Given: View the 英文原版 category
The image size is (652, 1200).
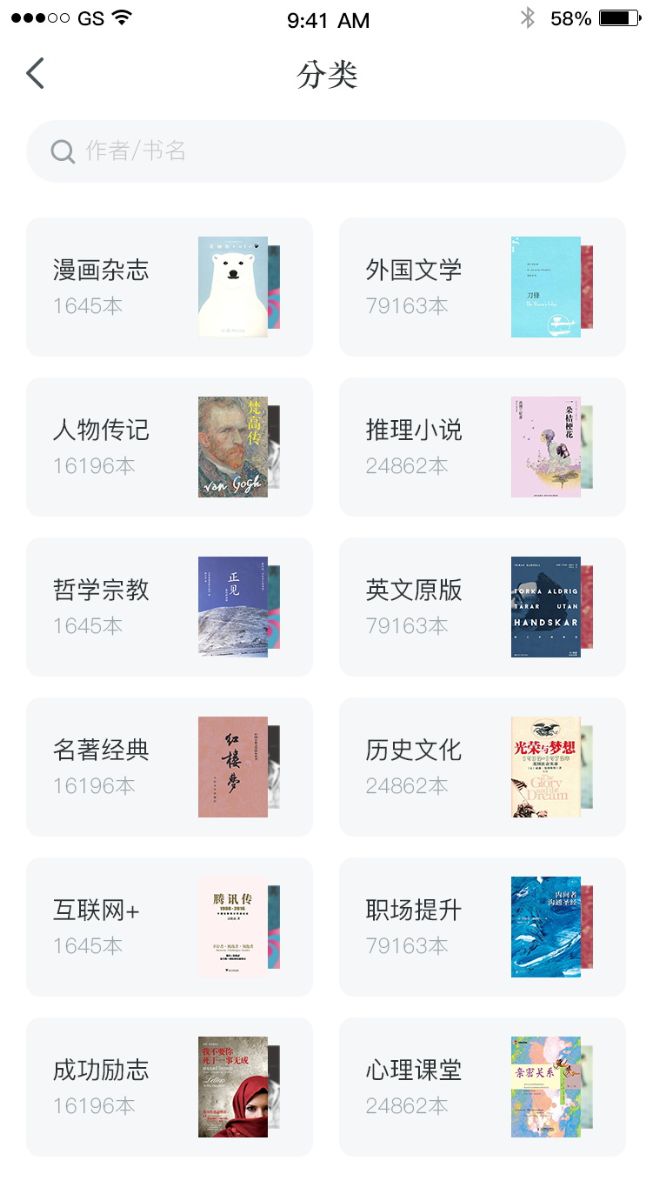Looking at the screenshot, I should pyautogui.click(x=482, y=607).
